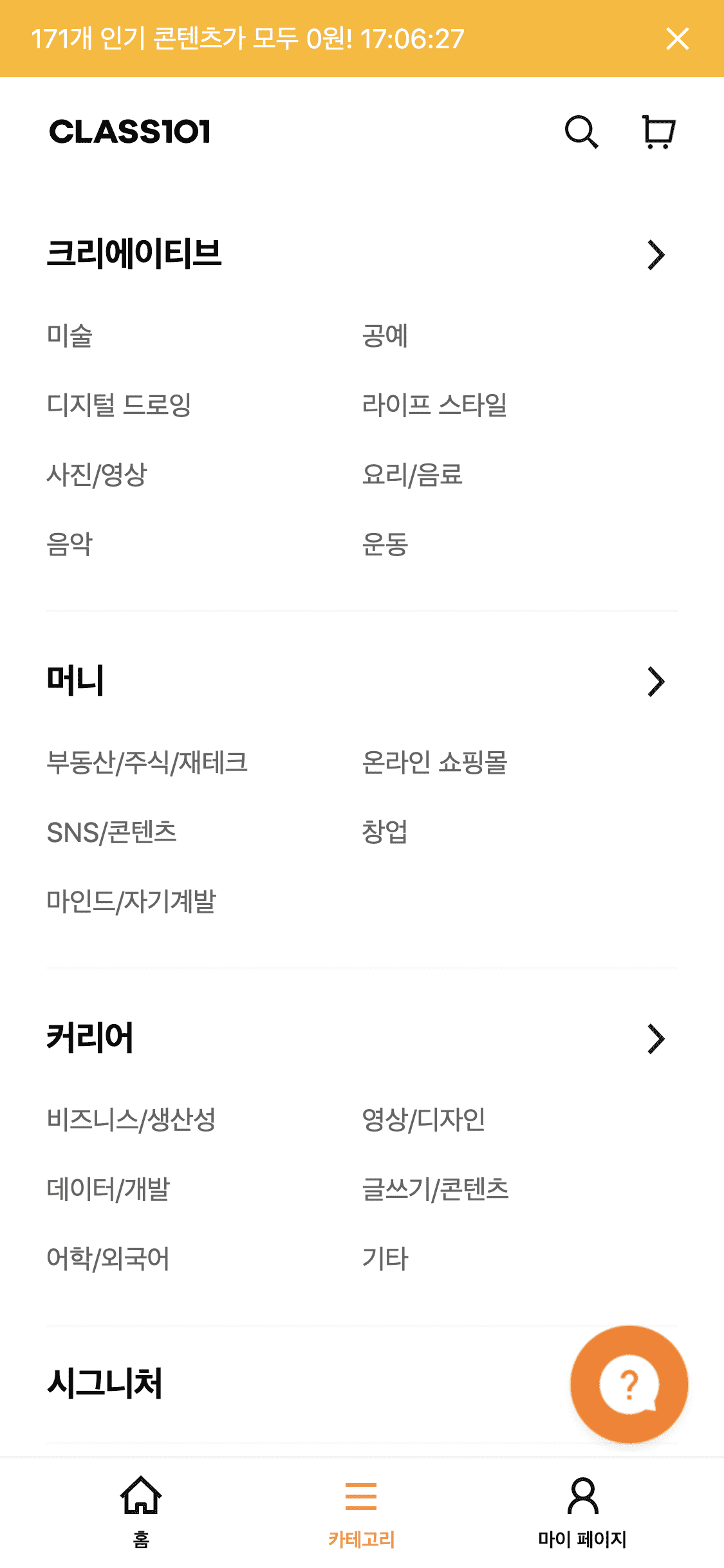The image size is (724, 1568).
Task: Switch to the 홈 tab
Action: click(141, 1510)
